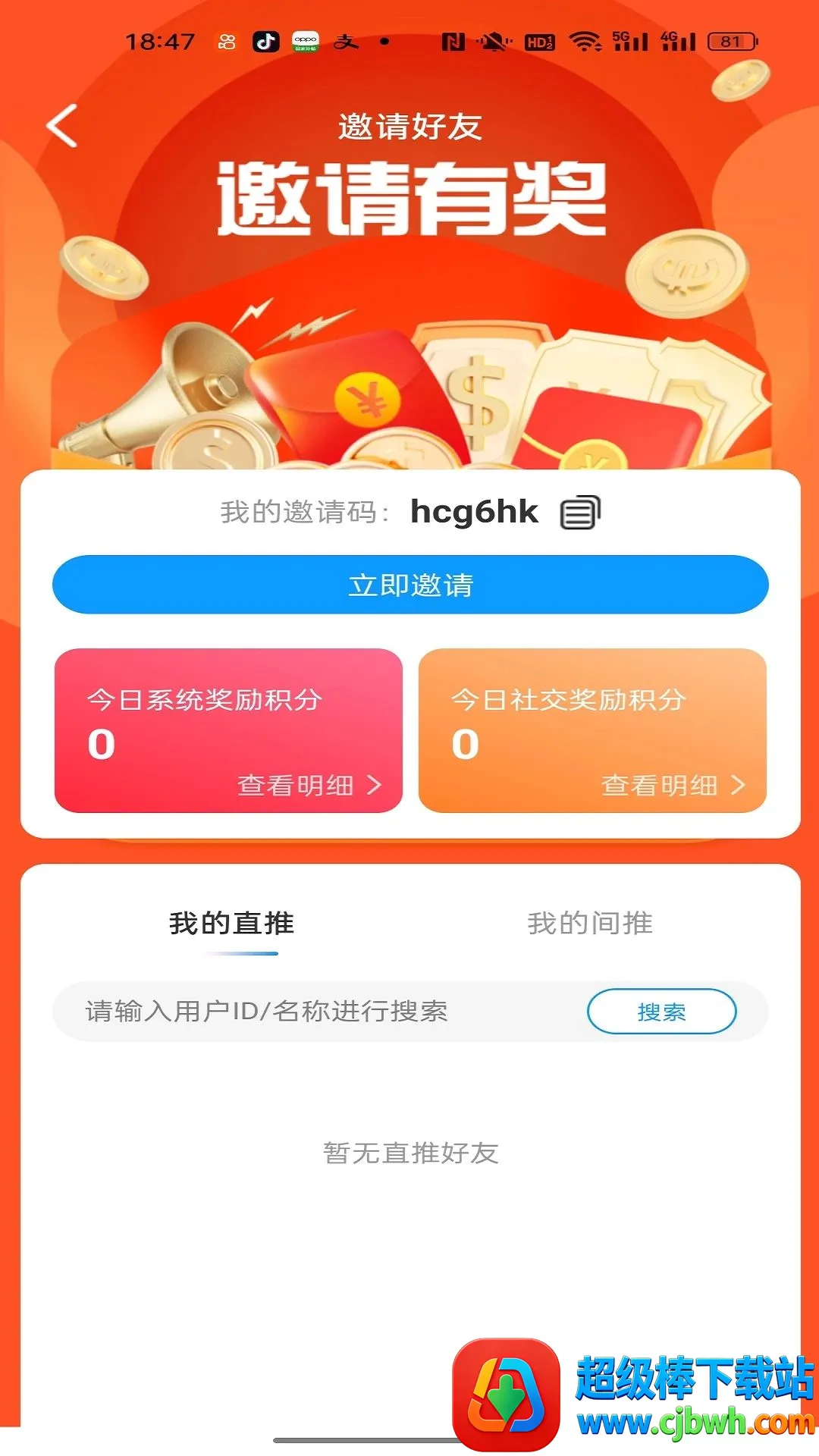Copy the invitation code hcg6hk
This screenshot has width=819, height=1456.
click(x=580, y=512)
